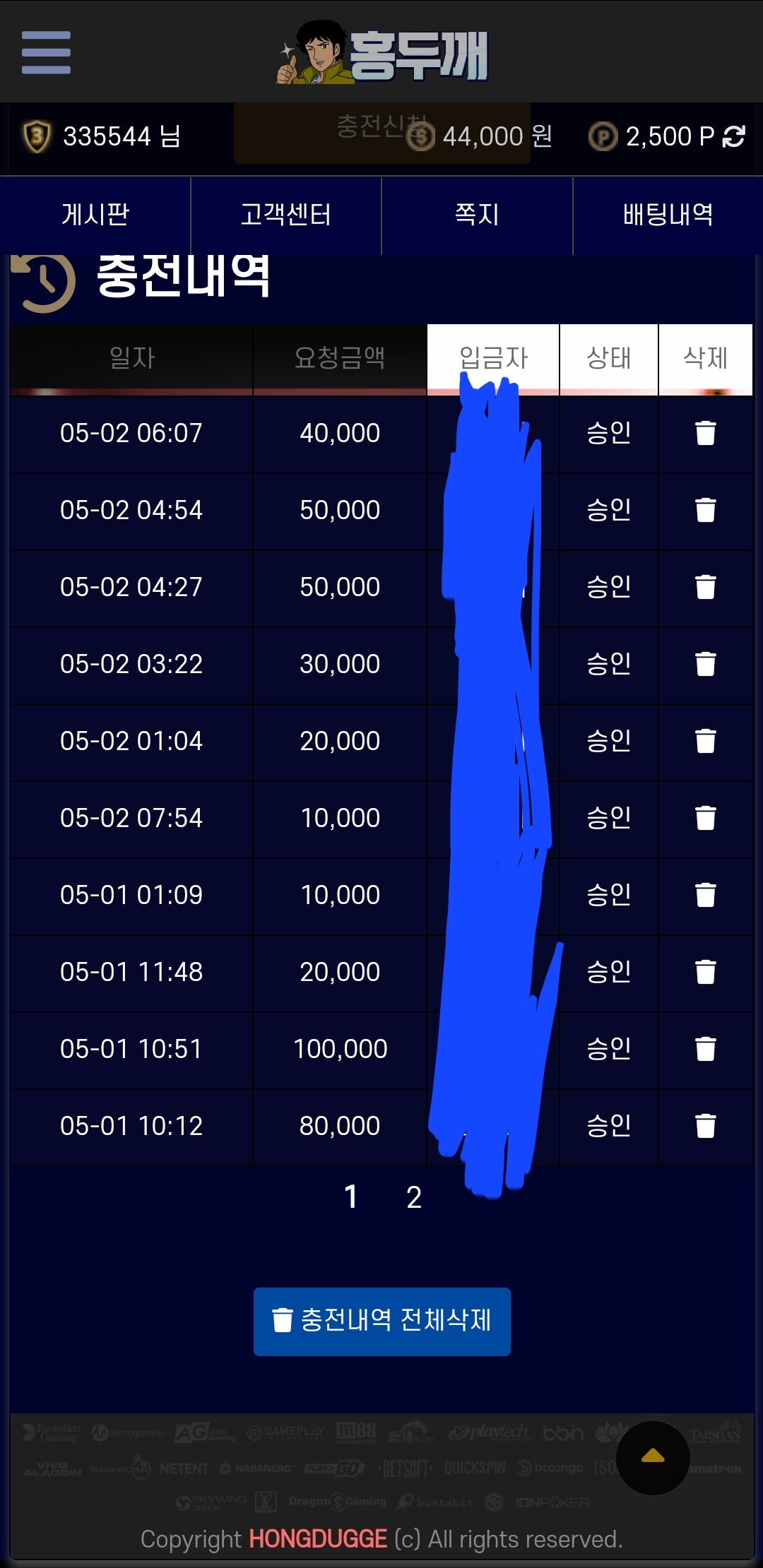This screenshot has width=763, height=1568.
Task: Tap 충전내역 전체삭제 button
Action: (x=382, y=1321)
